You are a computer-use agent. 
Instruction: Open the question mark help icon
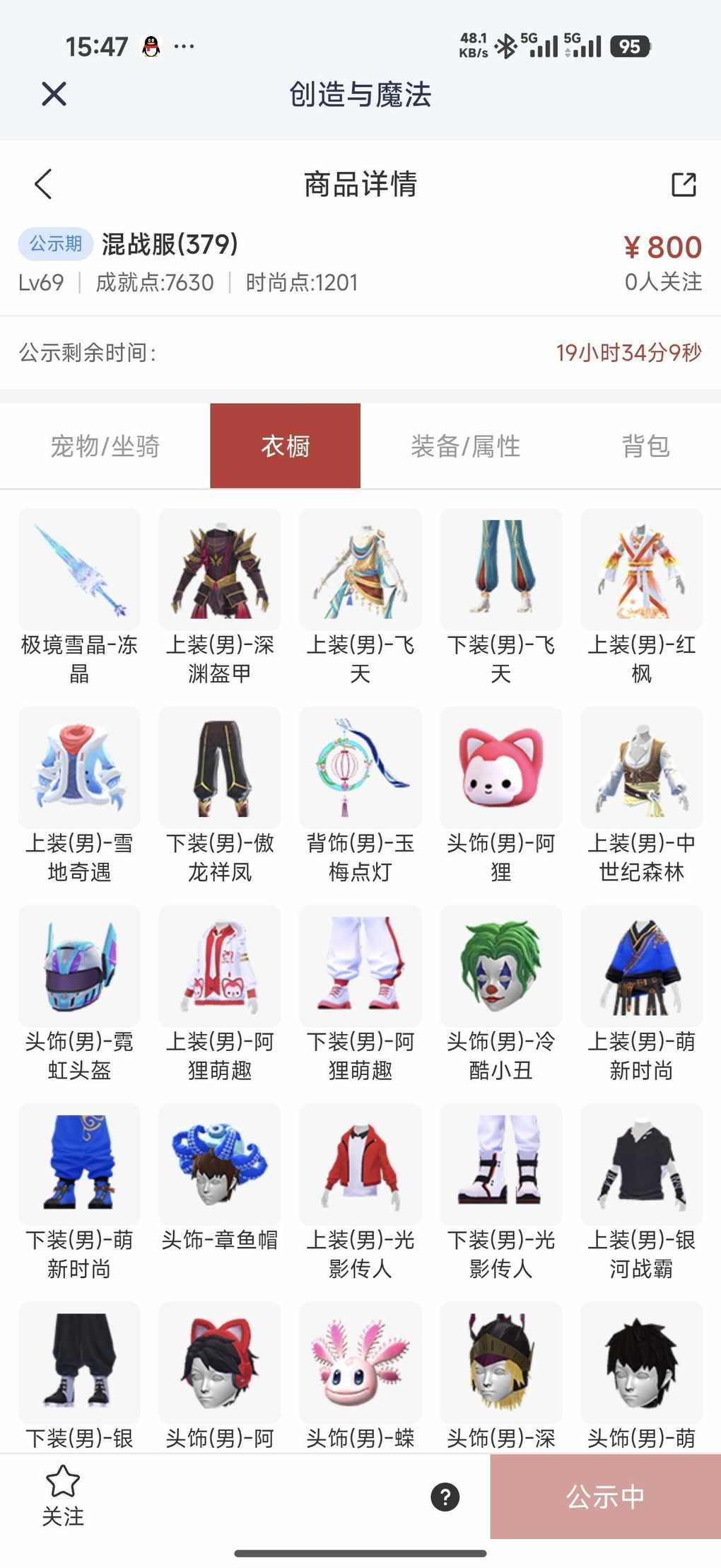[445, 1497]
